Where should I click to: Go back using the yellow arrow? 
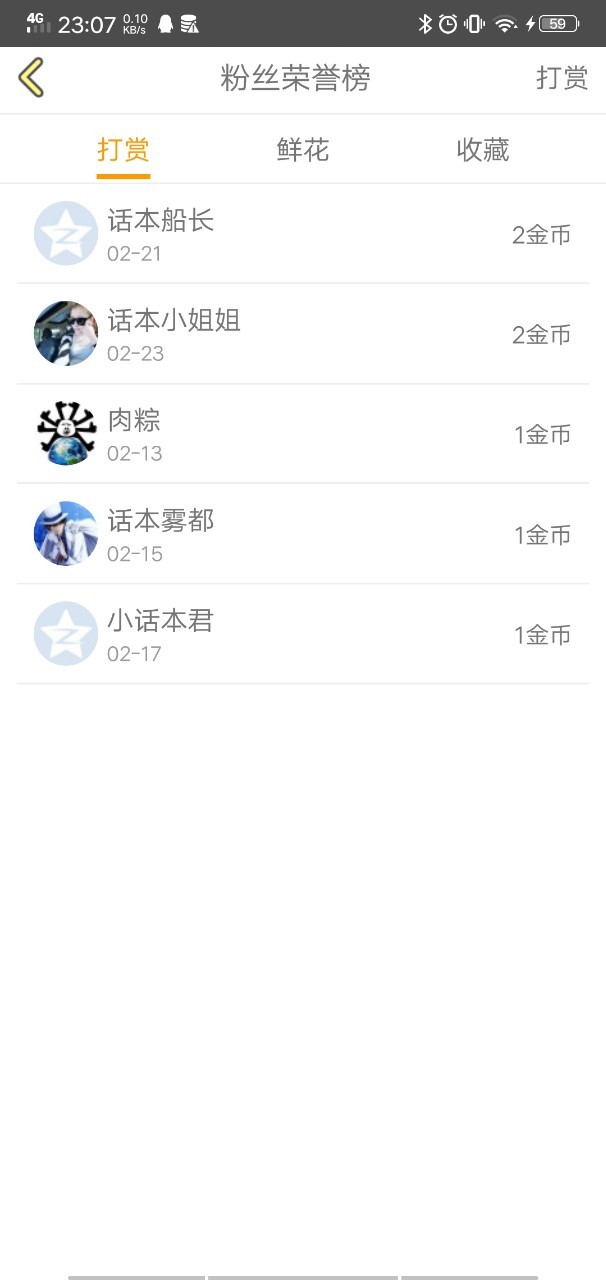(x=32, y=78)
